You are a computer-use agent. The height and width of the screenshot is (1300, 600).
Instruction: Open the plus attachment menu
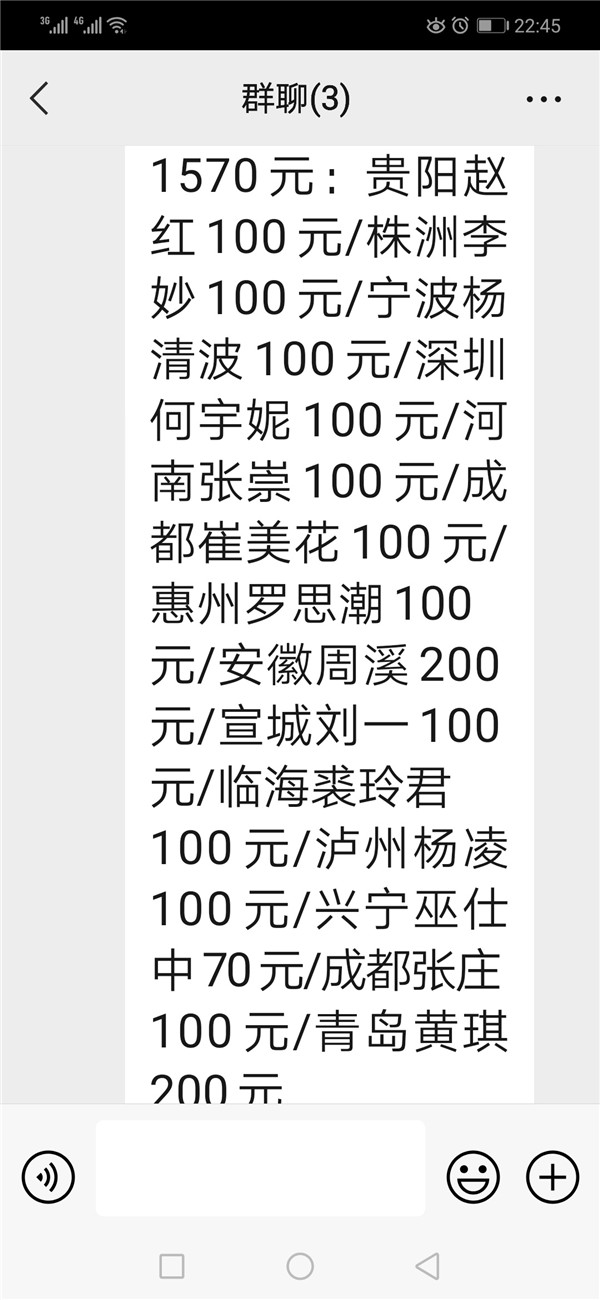pyautogui.click(x=552, y=1177)
